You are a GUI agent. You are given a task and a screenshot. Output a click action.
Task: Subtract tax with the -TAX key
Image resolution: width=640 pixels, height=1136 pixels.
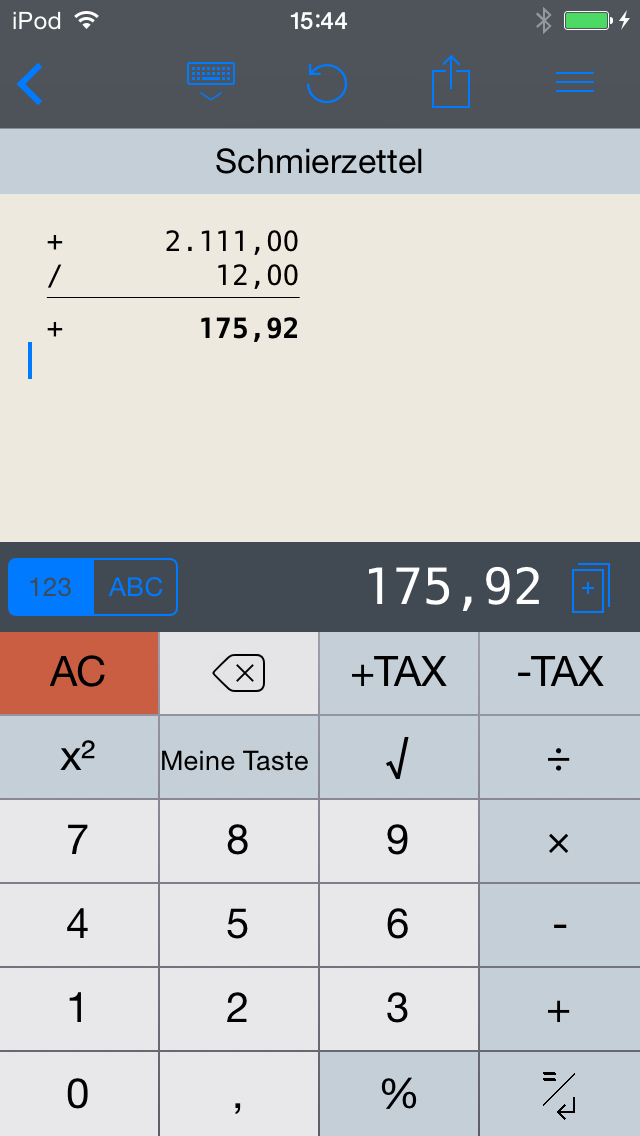[x=560, y=673]
